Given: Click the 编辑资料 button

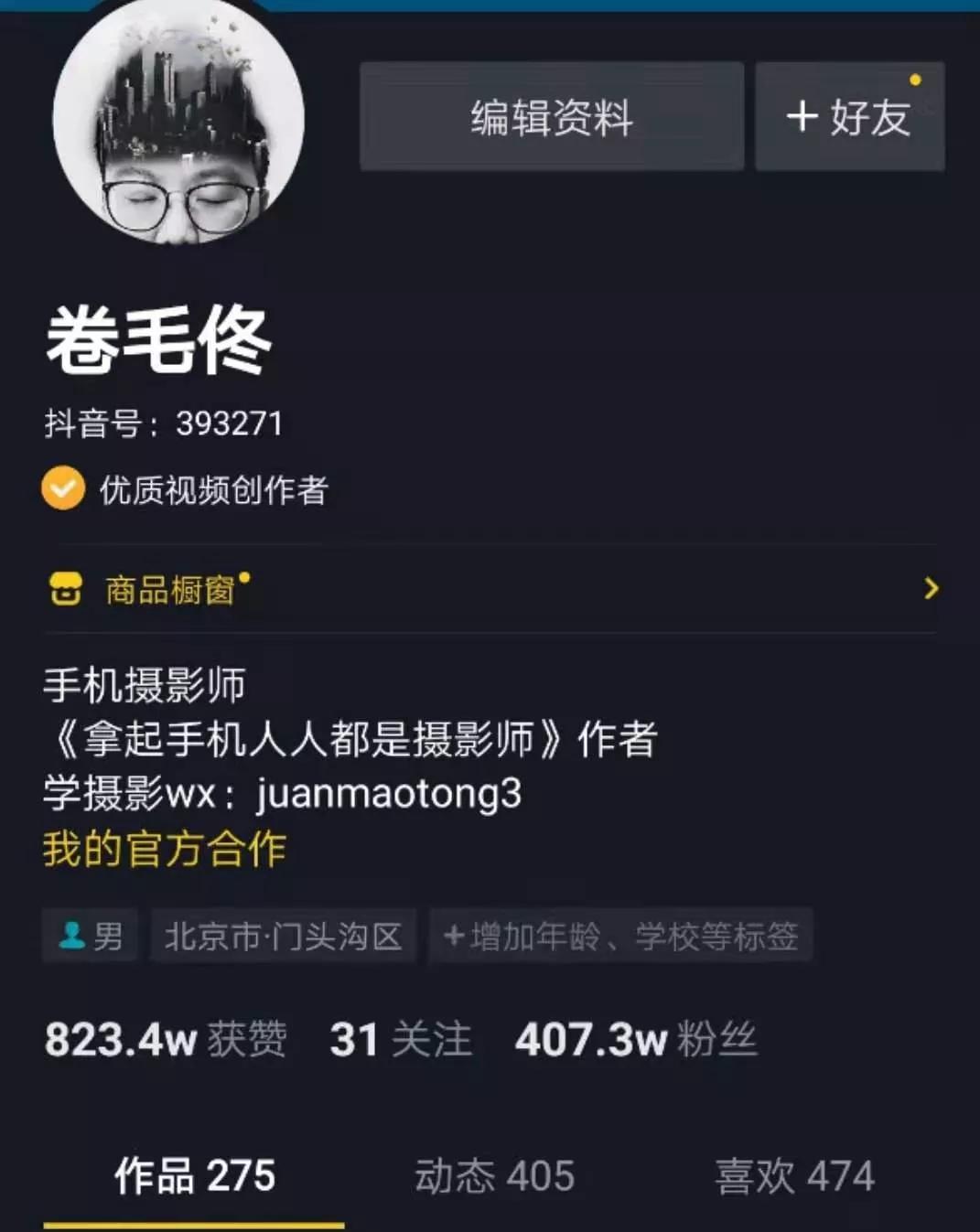Looking at the screenshot, I should pos(551,117).
